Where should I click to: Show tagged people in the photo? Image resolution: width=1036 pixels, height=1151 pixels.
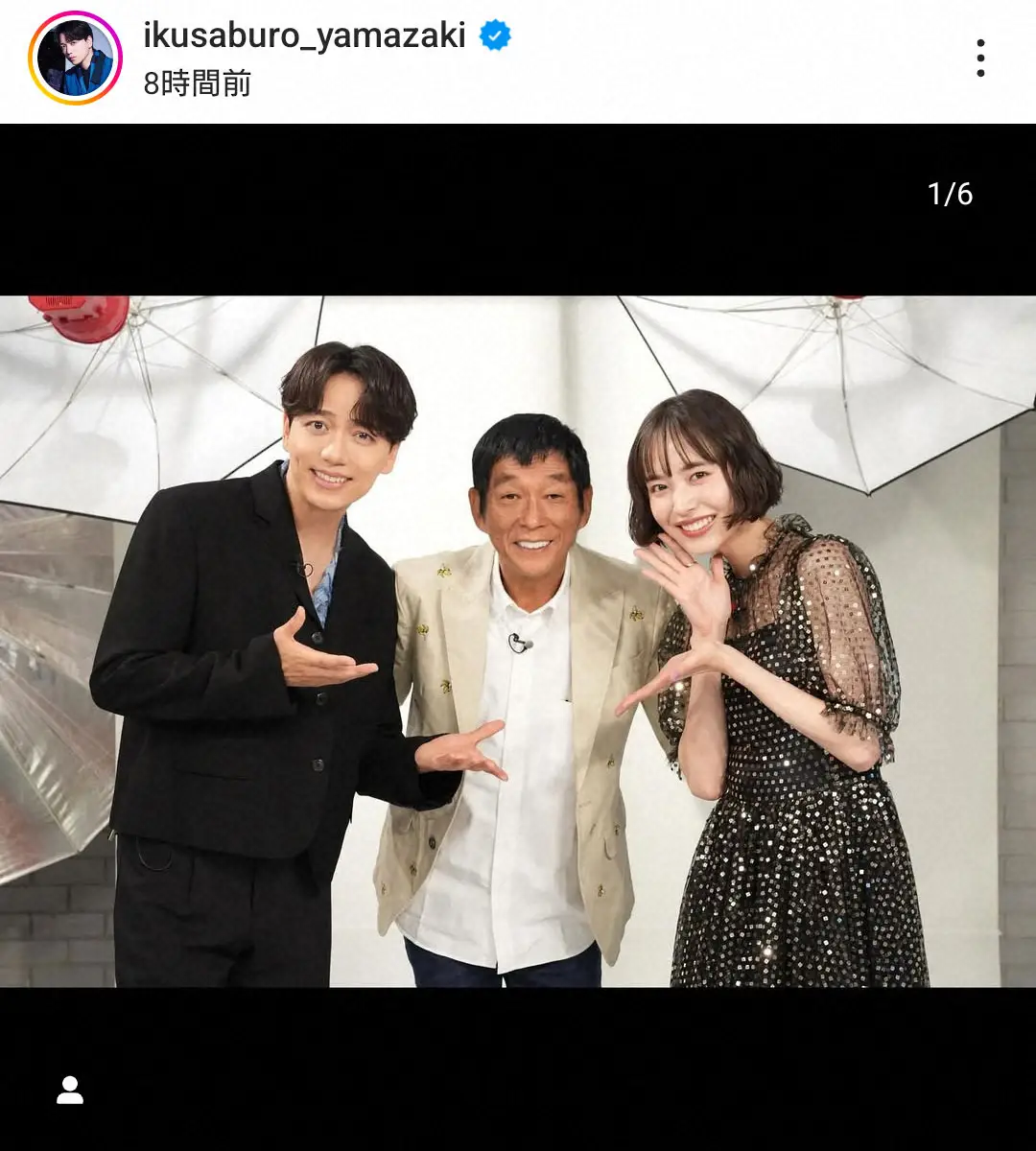[70, 1091]
